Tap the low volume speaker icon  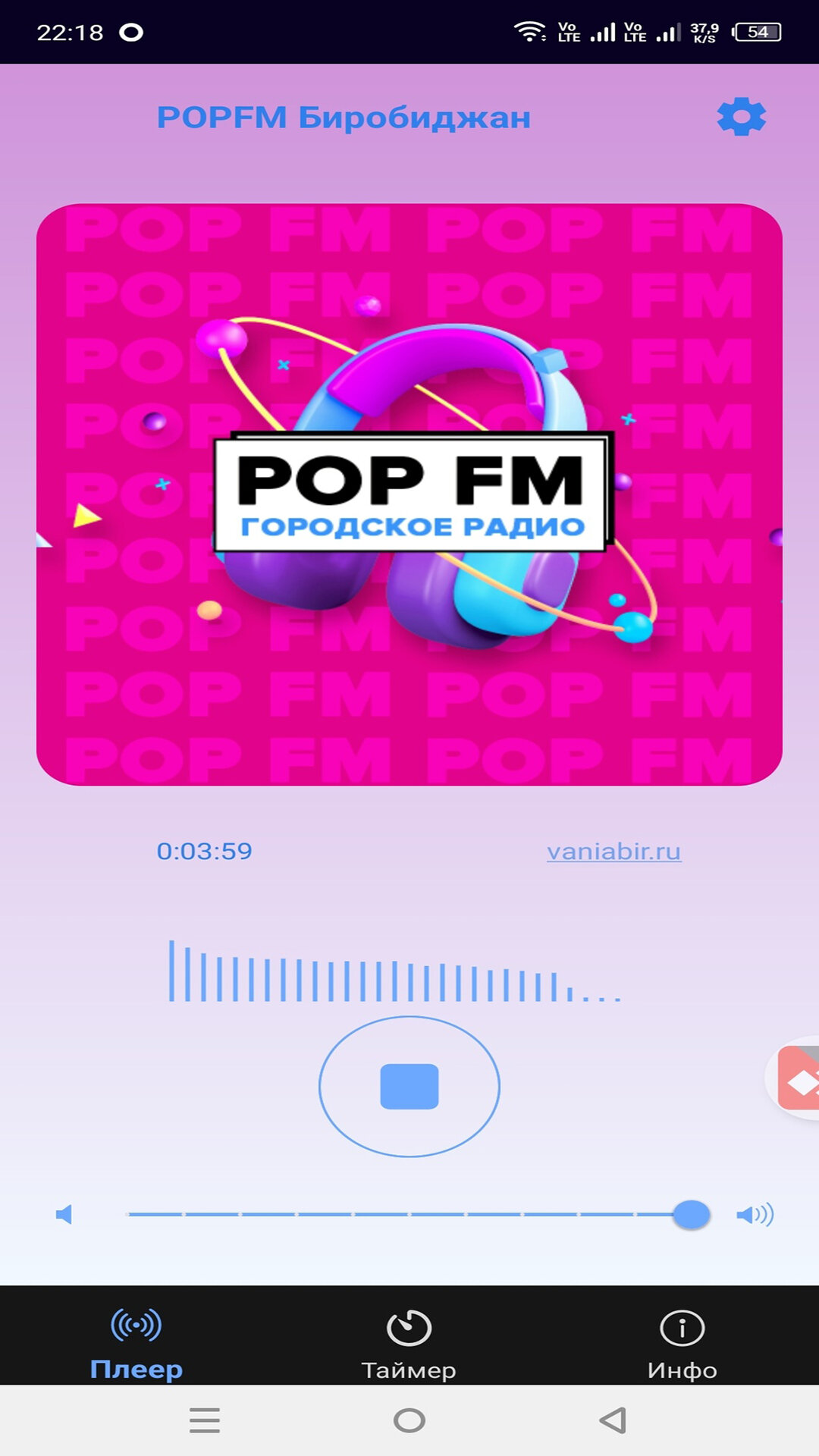click(64, 1215)
